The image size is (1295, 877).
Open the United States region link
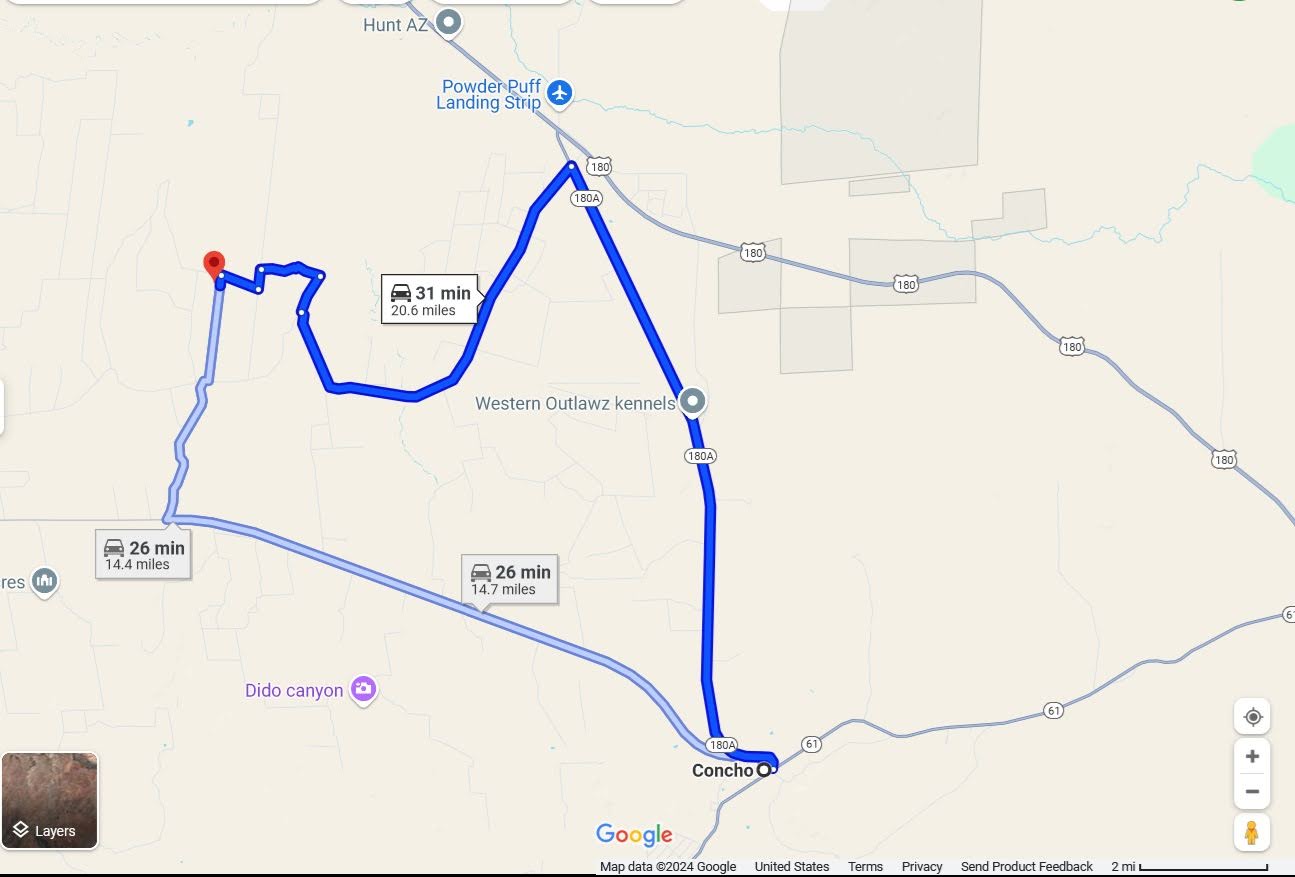(x=791, y=867)
